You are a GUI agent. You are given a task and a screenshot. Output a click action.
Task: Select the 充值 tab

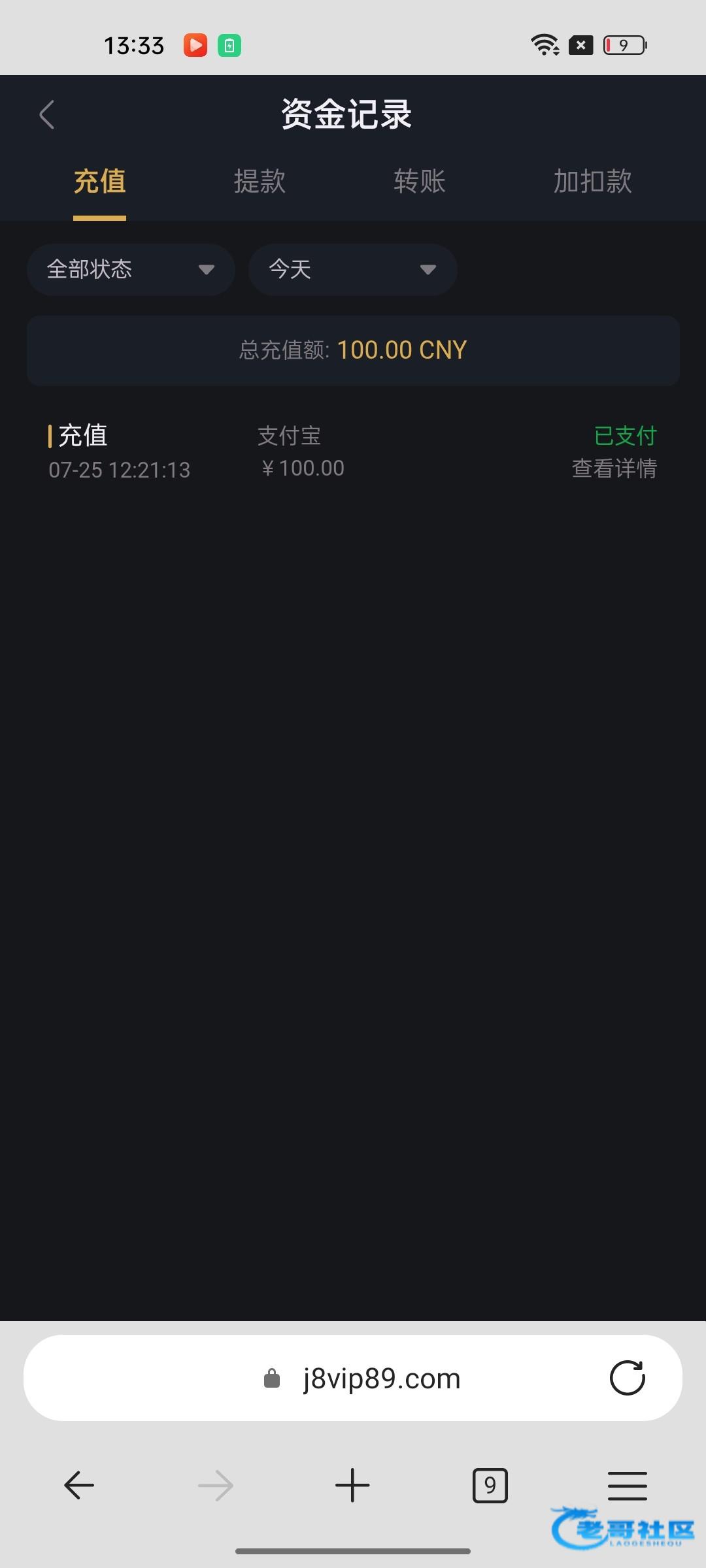pyautogui.click(x=99, y=181)
